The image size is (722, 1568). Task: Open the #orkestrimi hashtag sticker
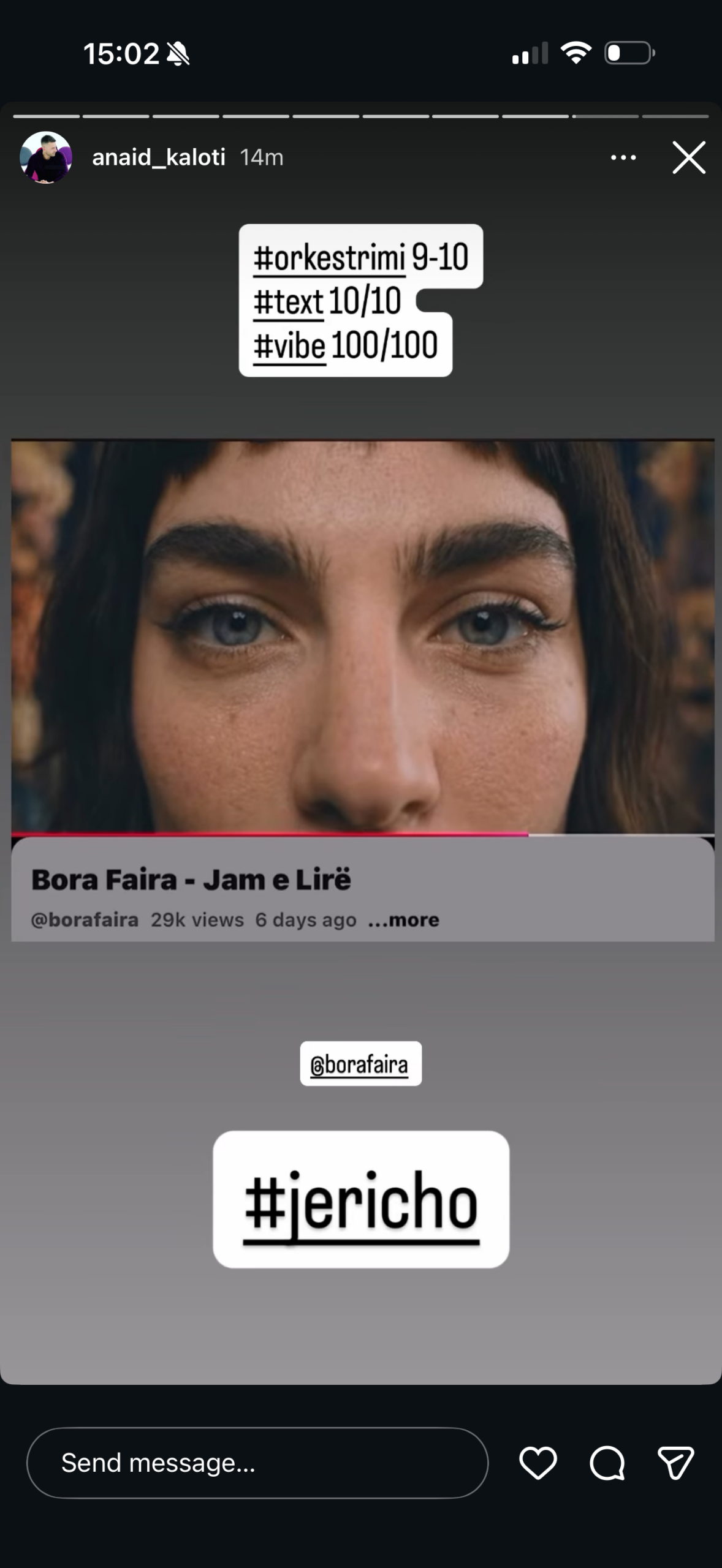(x=329, y=257)
